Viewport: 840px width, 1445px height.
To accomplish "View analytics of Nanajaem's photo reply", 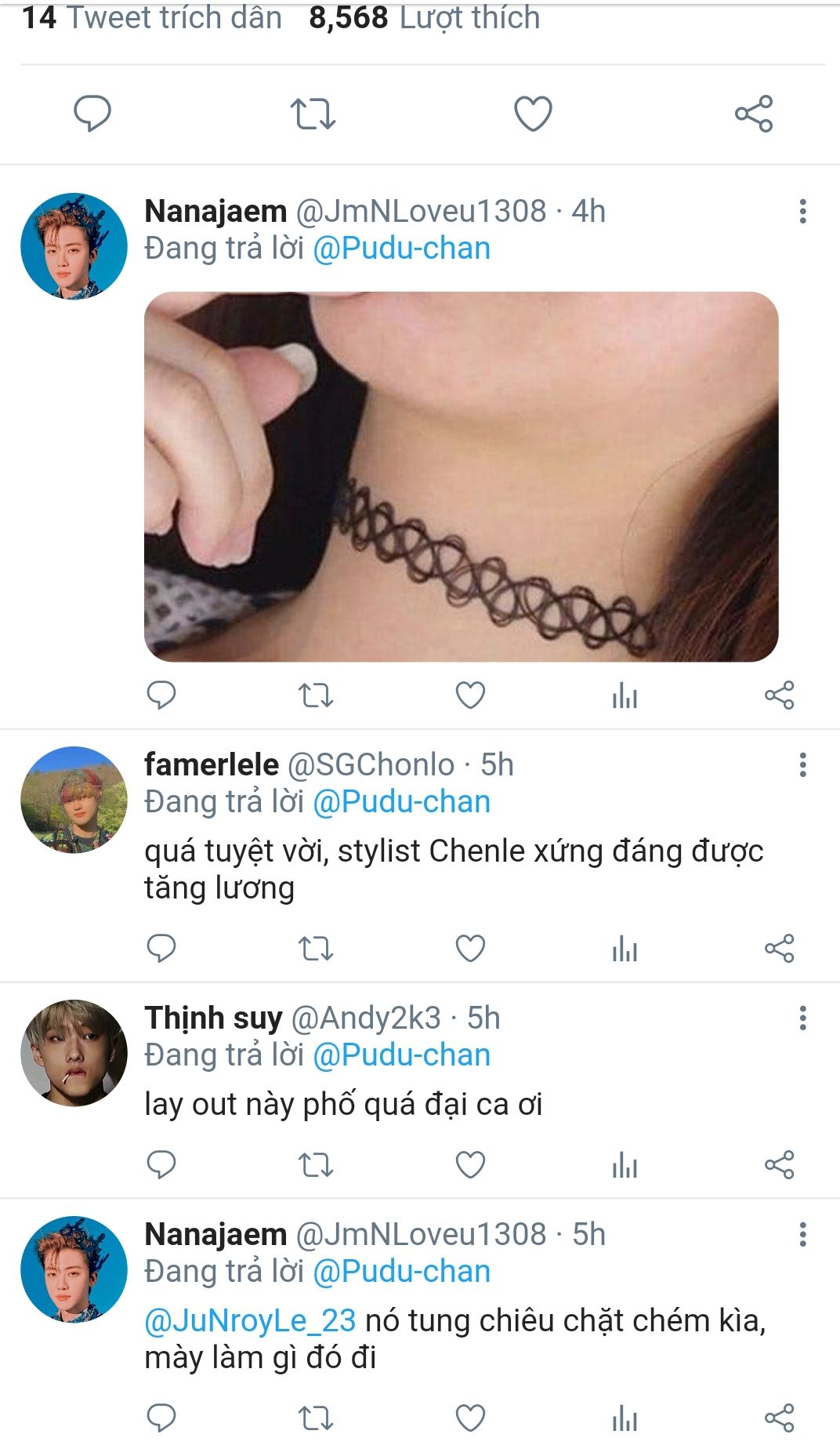I will tap(625, 695).
